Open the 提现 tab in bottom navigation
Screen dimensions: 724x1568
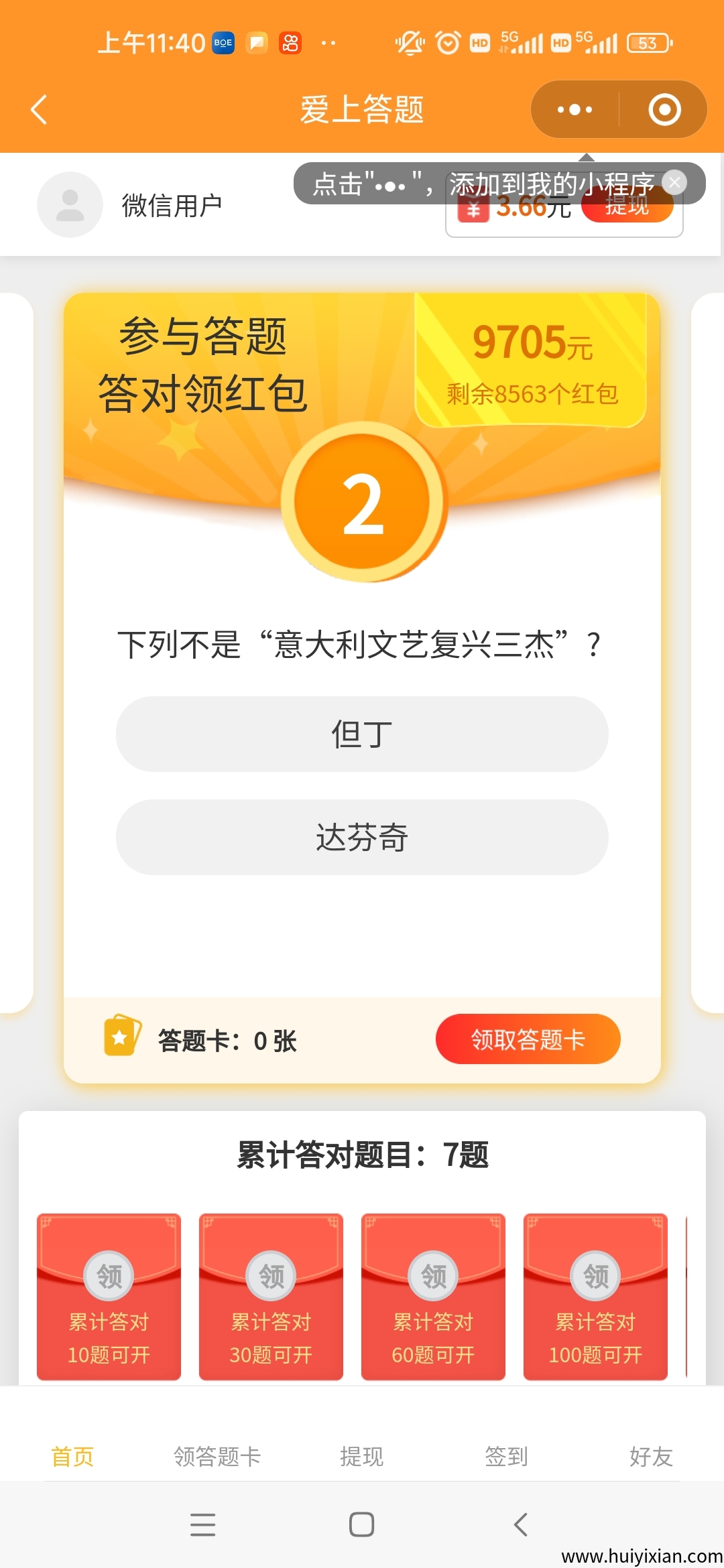[x=362, y=1456]
